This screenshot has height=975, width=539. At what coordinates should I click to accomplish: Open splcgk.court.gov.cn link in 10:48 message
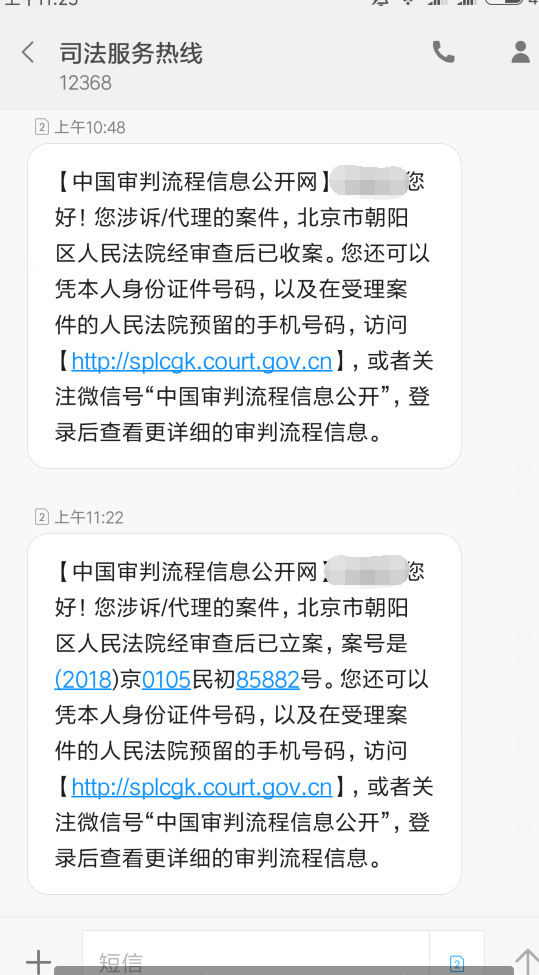tap(201, 361)
